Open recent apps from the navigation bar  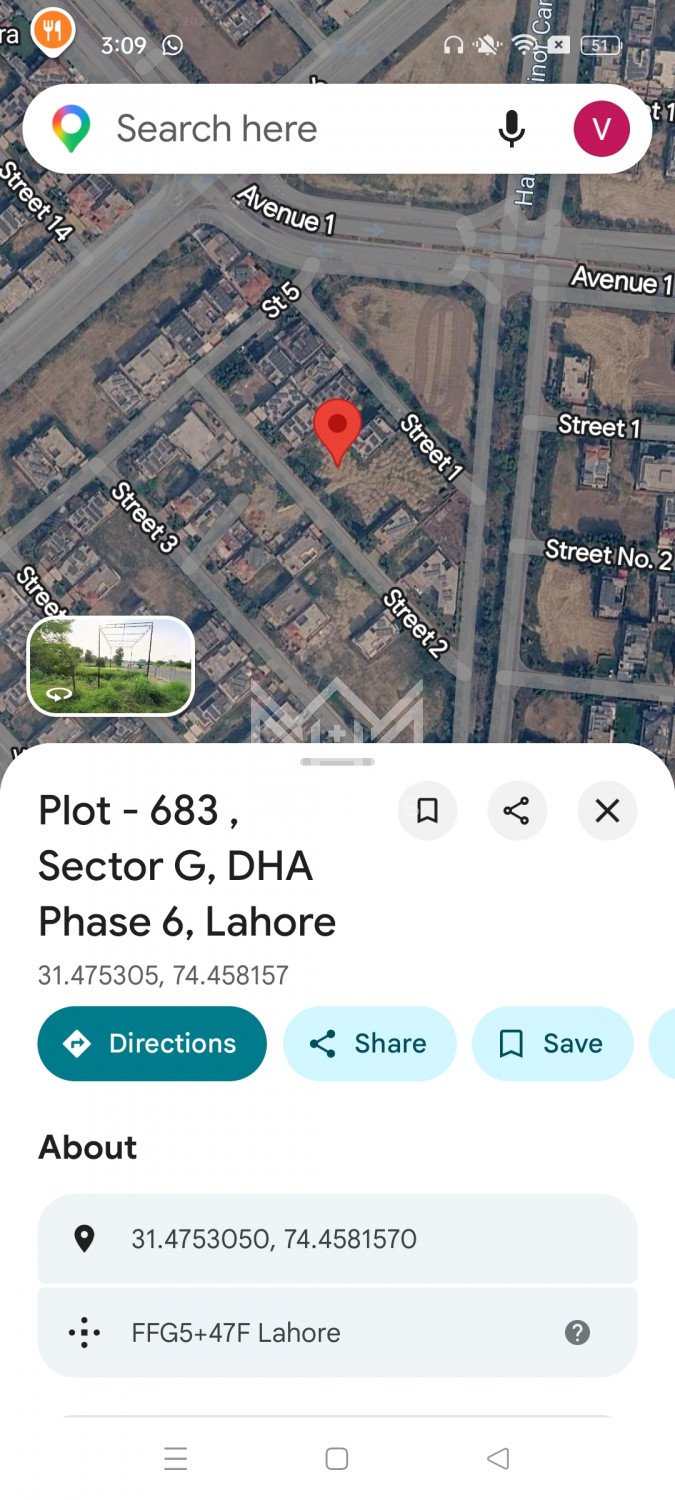176,1458
